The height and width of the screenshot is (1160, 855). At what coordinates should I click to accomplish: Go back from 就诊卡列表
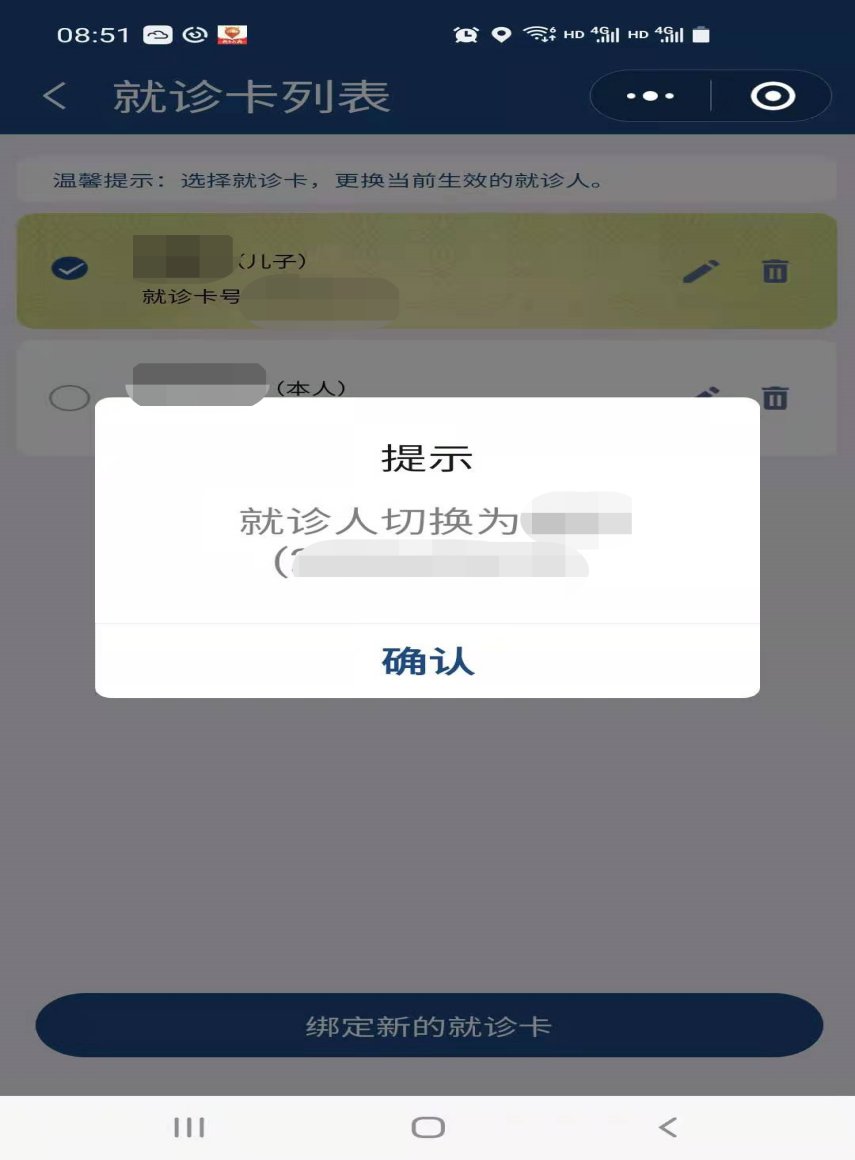click(55, 97)
